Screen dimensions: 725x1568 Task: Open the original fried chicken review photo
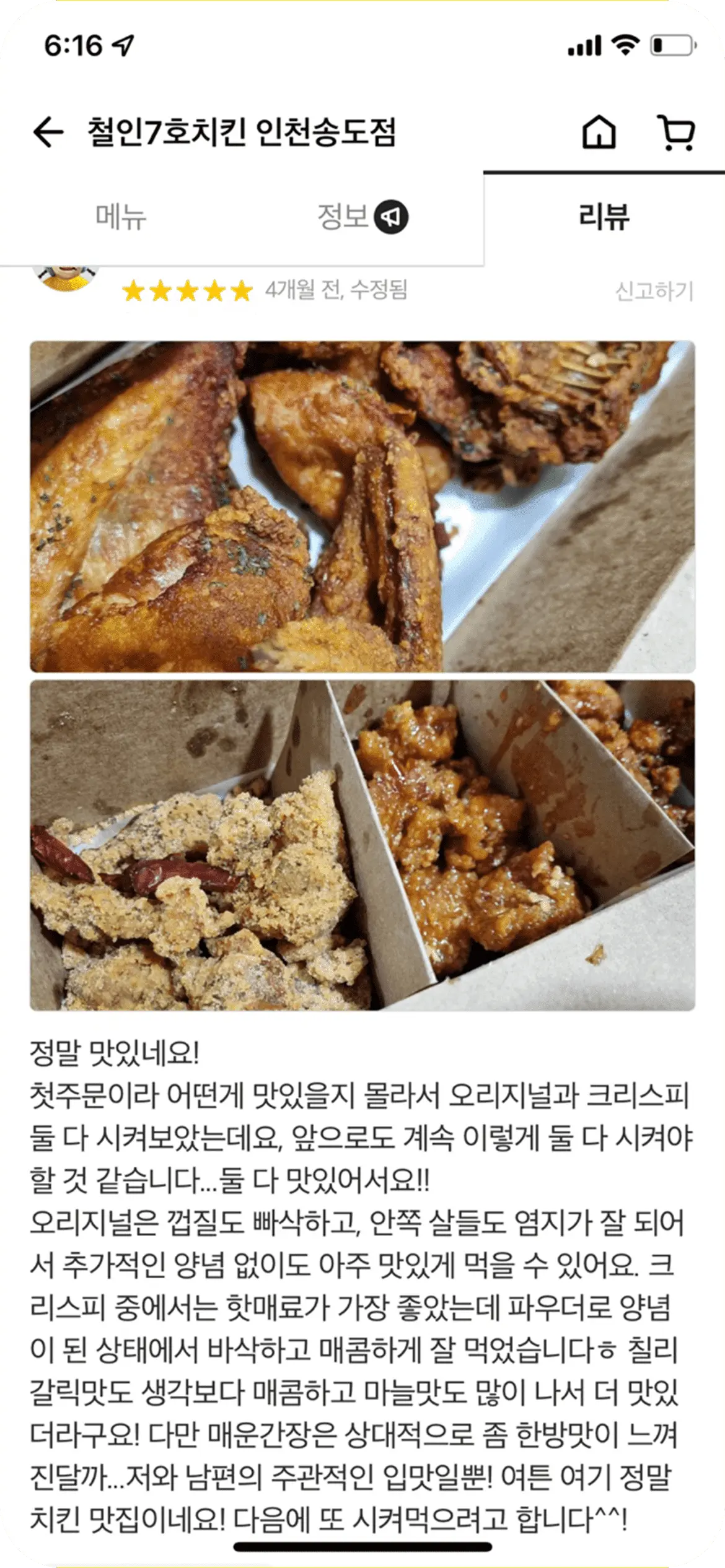(362, 506)
